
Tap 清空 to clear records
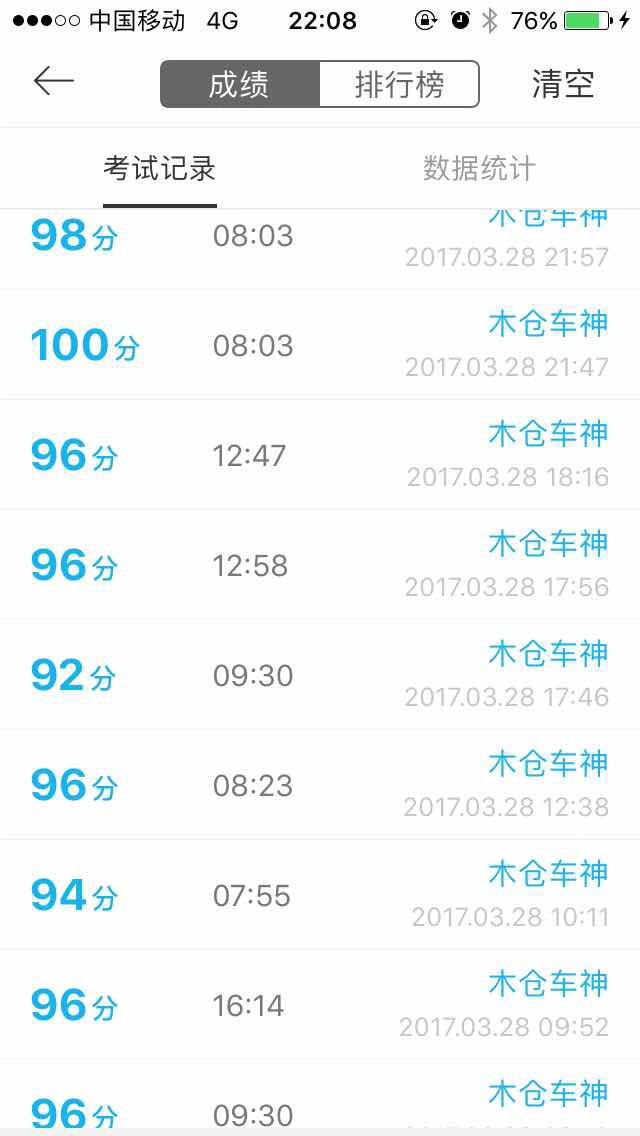pyautogui.click(x=563, y=84)
